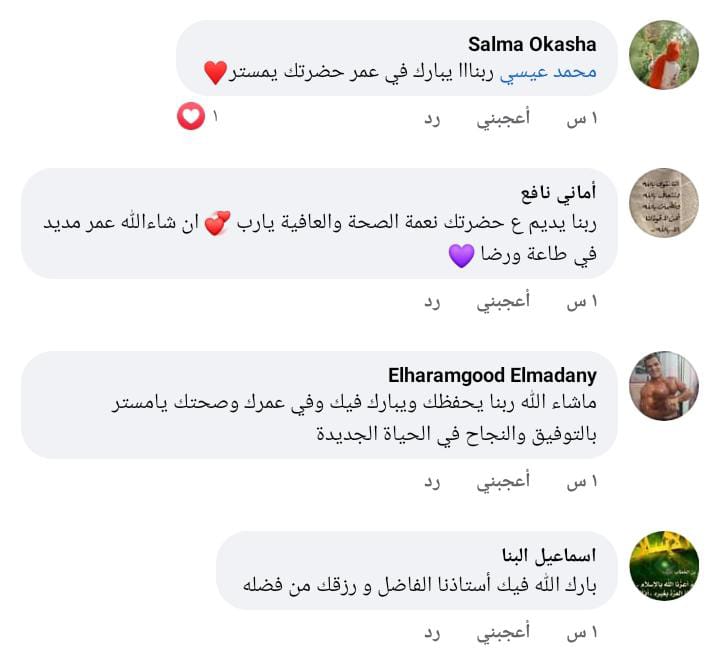Reply to Elharamgood Elmadany's comment
Screen dimensions: 720x657
432,482
